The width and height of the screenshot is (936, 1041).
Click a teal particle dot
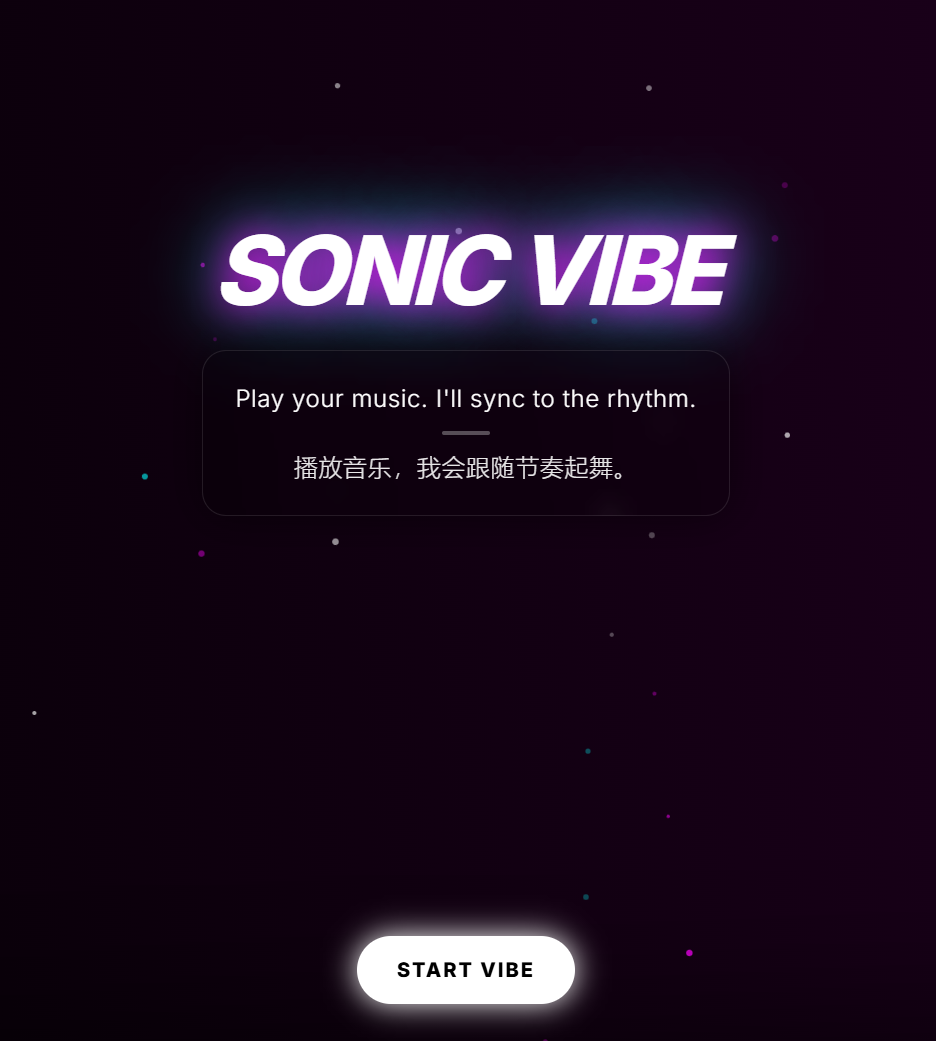[146, 478]
